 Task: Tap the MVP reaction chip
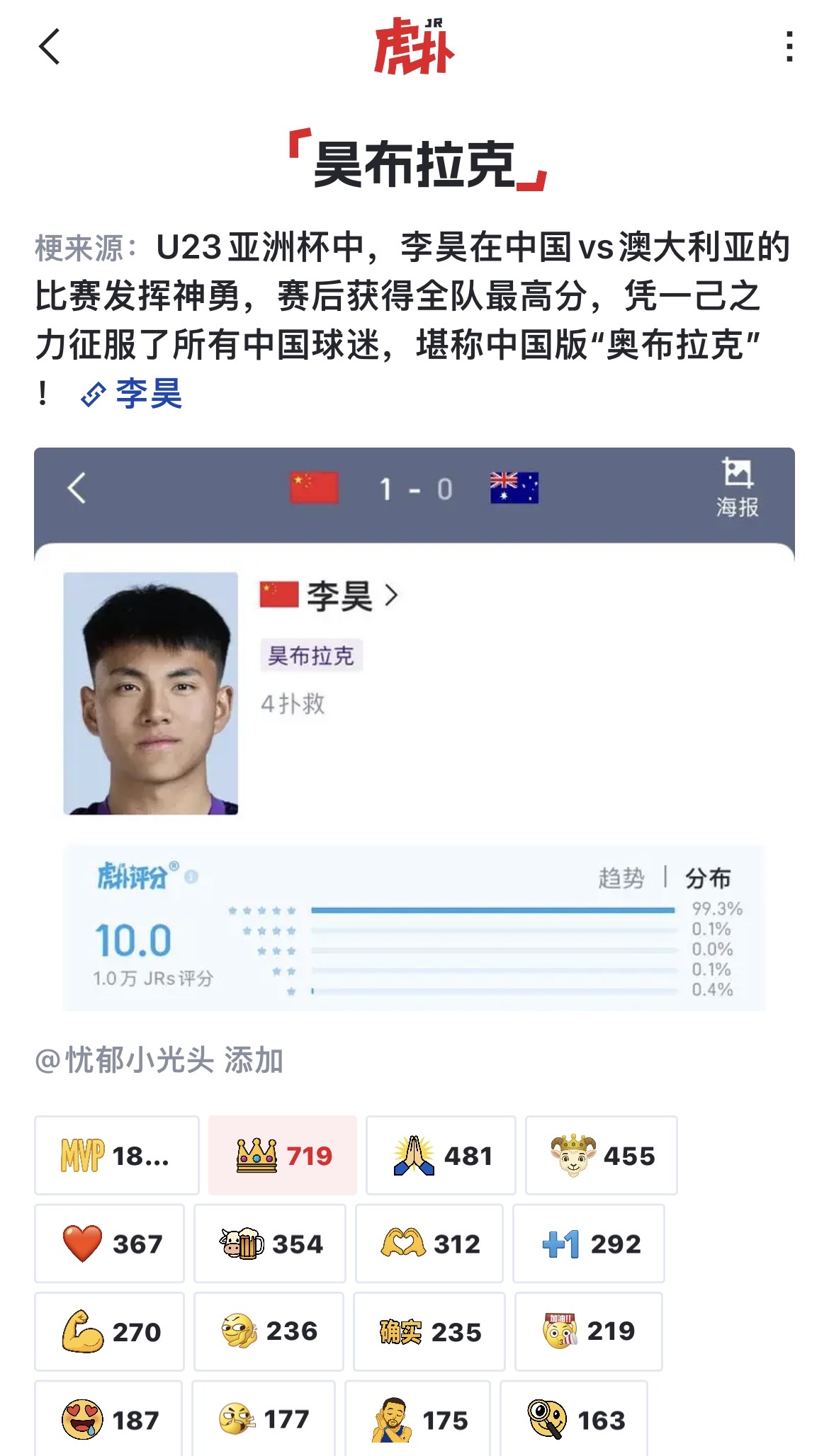click(117, 1156)
